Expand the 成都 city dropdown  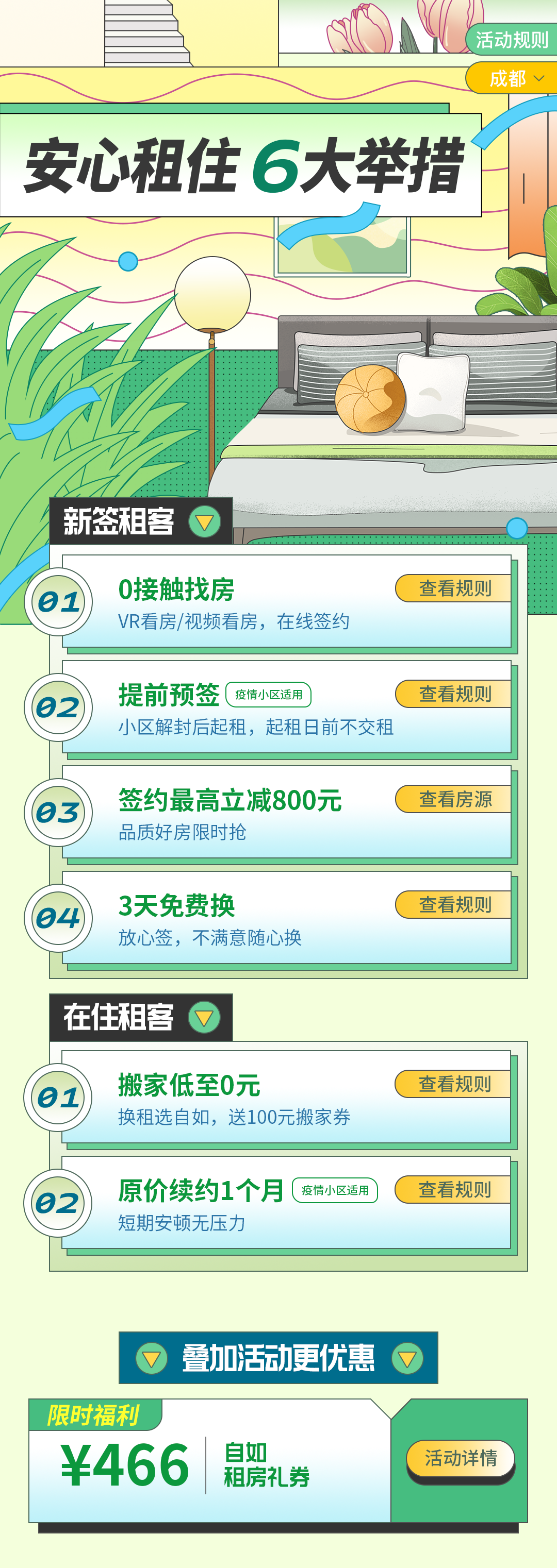tap(515, 78)
